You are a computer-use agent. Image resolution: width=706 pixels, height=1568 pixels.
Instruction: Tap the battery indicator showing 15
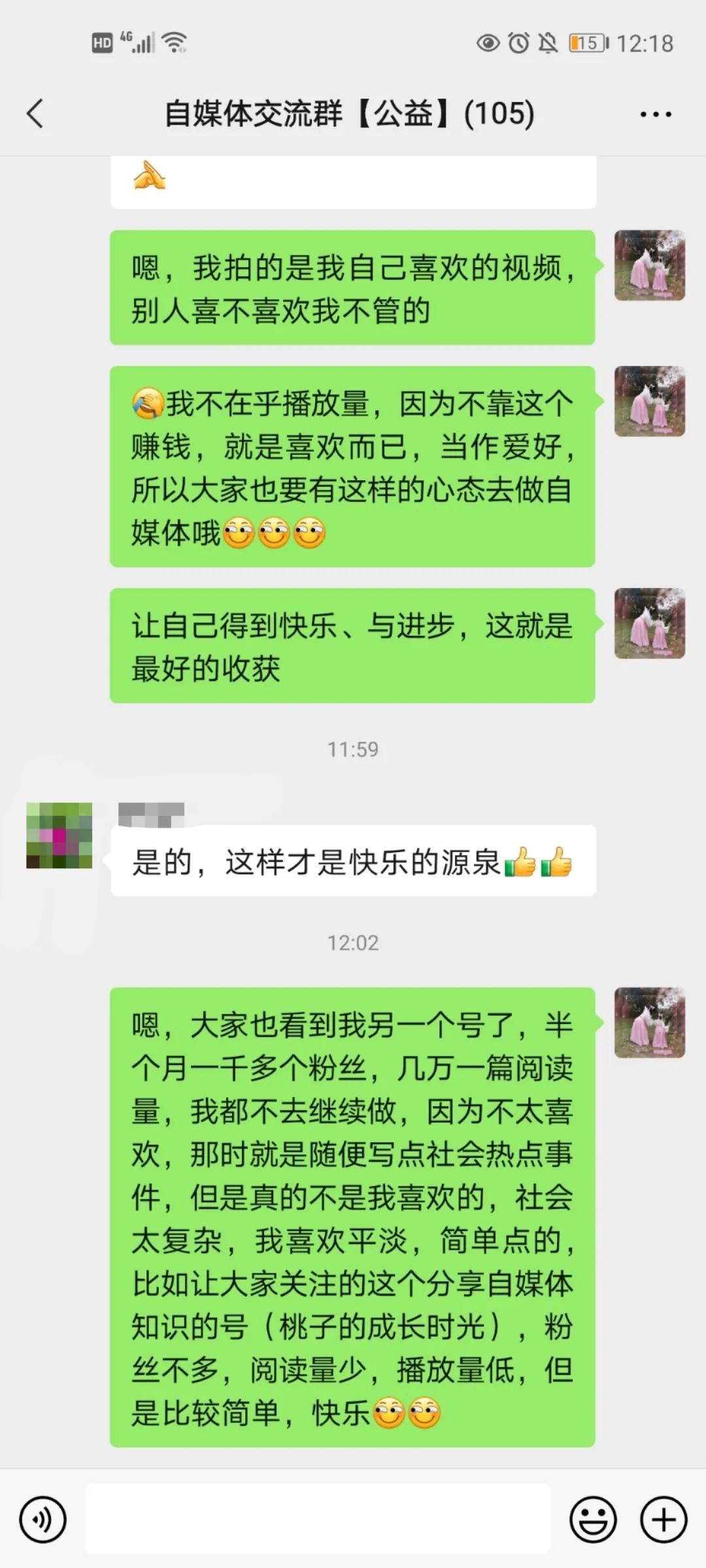pos(588,42)
